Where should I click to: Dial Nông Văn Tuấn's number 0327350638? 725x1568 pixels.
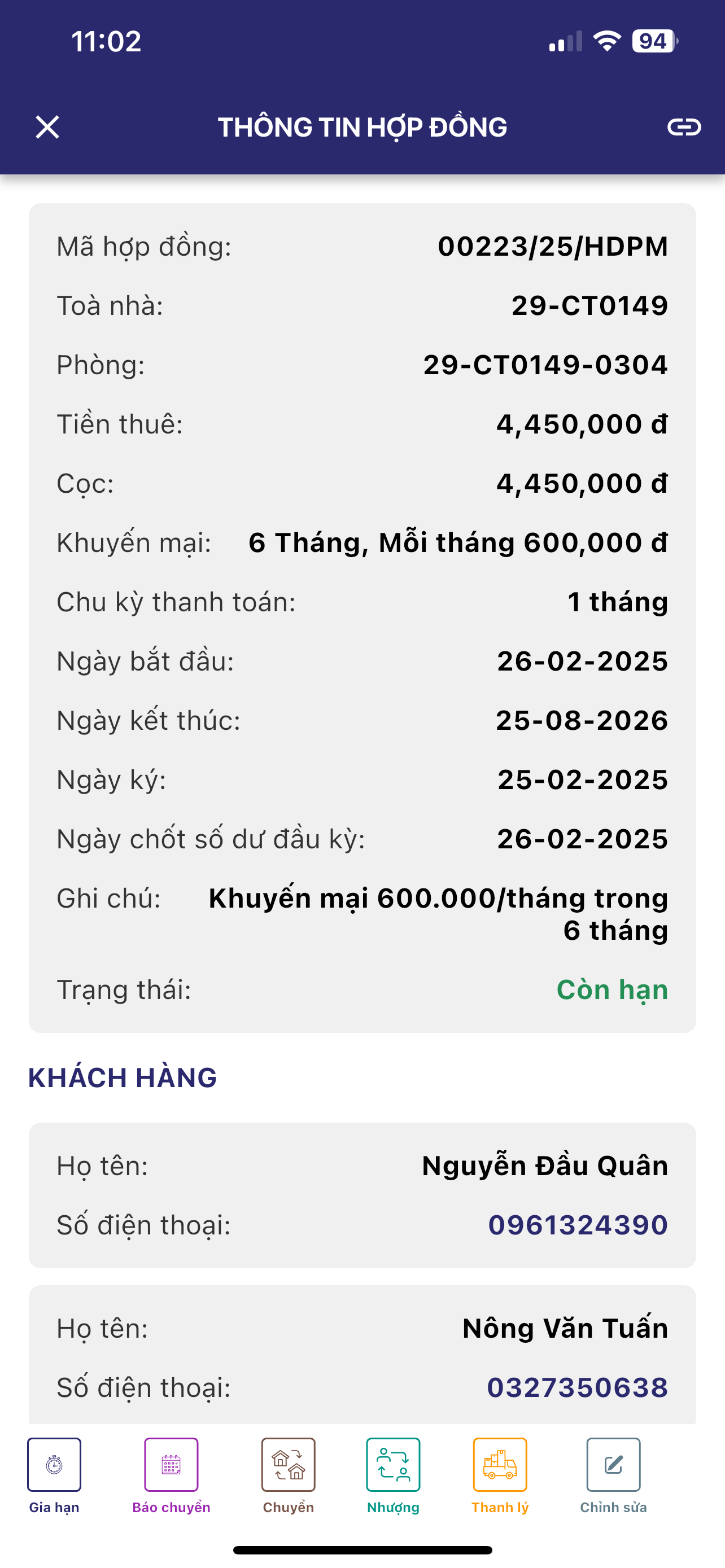pos(577,1387)
